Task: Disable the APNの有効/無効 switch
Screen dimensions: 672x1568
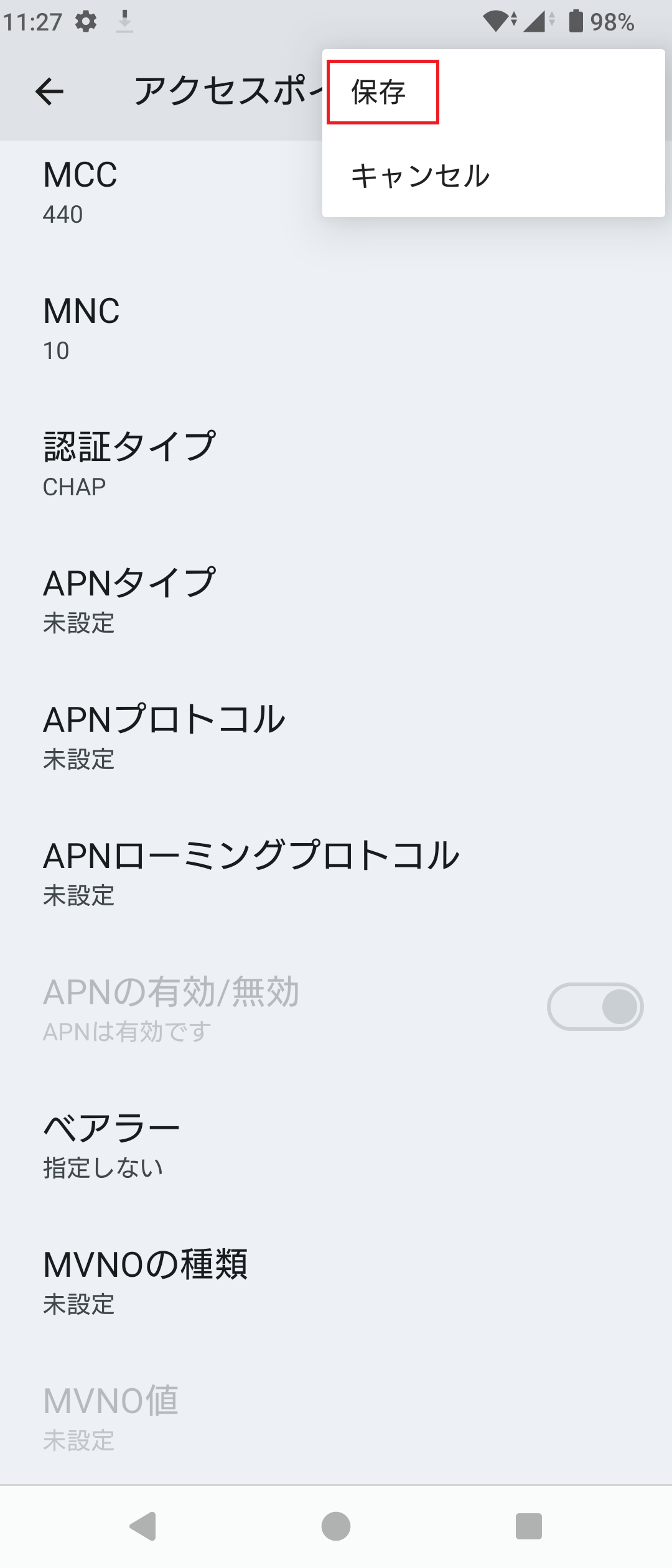Action: [595, 1006]
